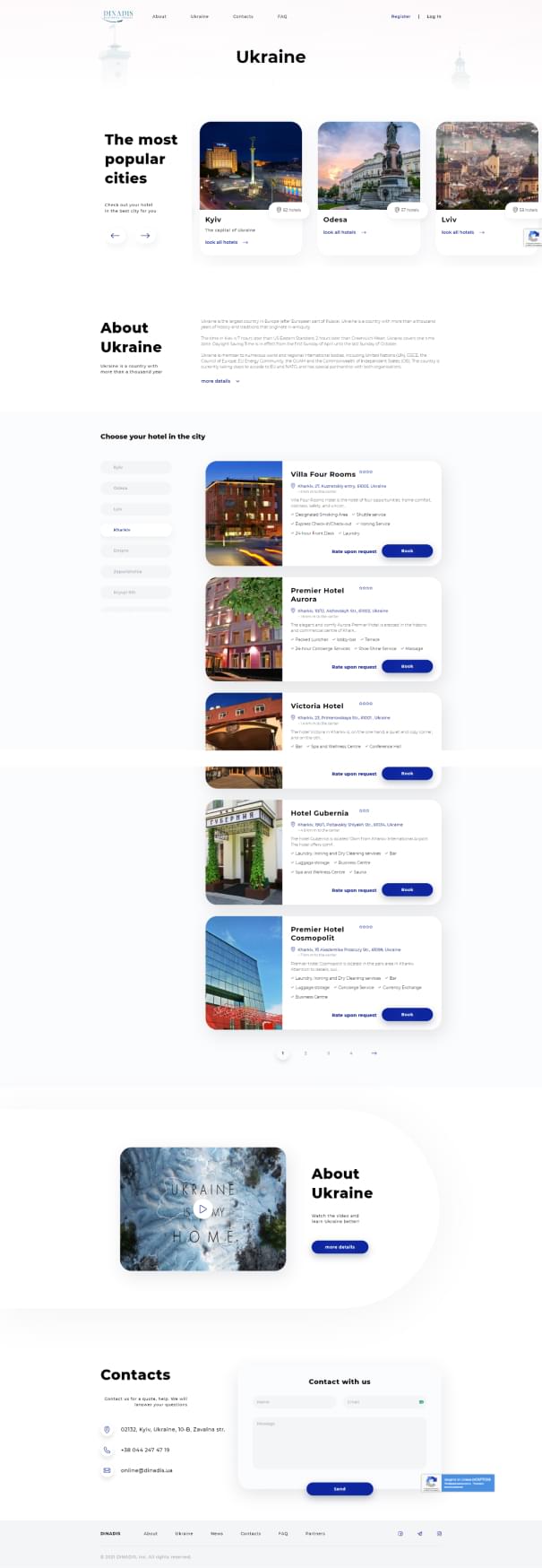Go back with the left carousel arrow
Screen dimensions: 542x1568
[115, 236]
